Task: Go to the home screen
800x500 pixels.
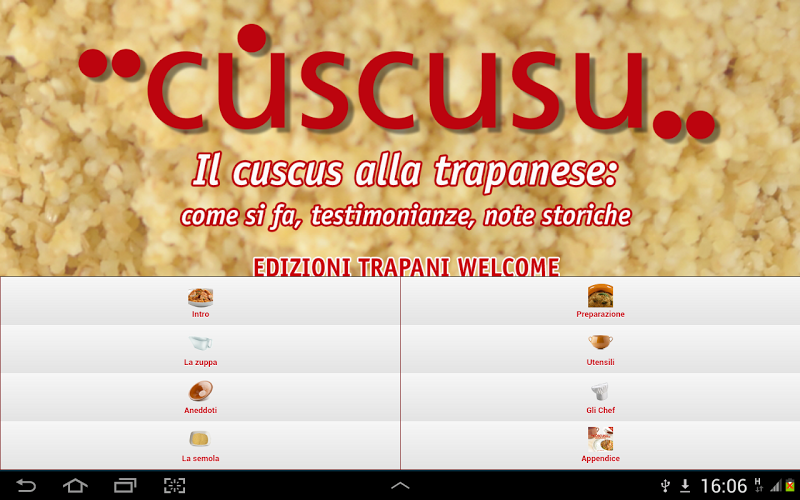Action: [x=75, y=486]
